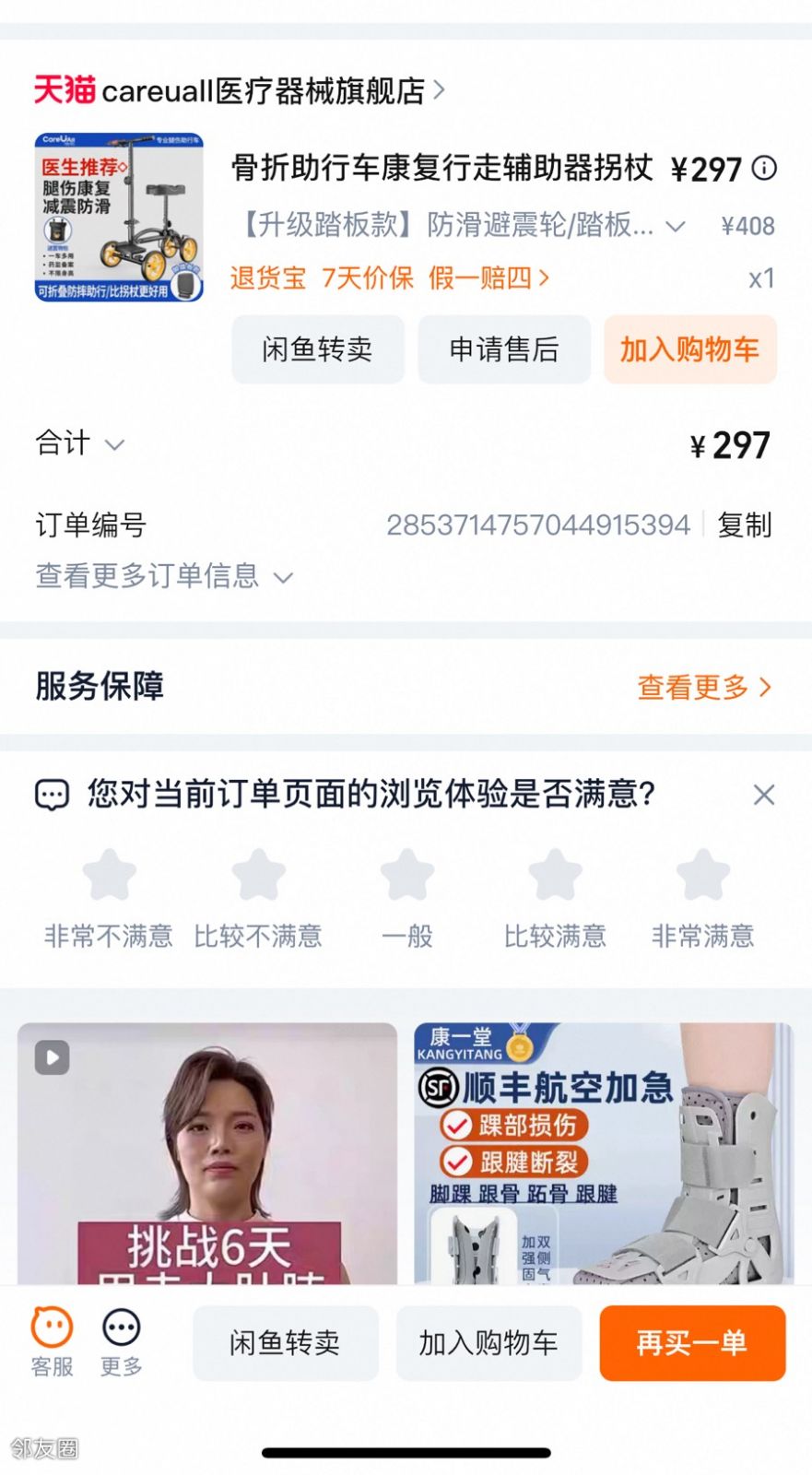Open the knee scooter product thumbnail
Image resolution: width=812 pixels, height=1475 pixels.
coord(119,218)
